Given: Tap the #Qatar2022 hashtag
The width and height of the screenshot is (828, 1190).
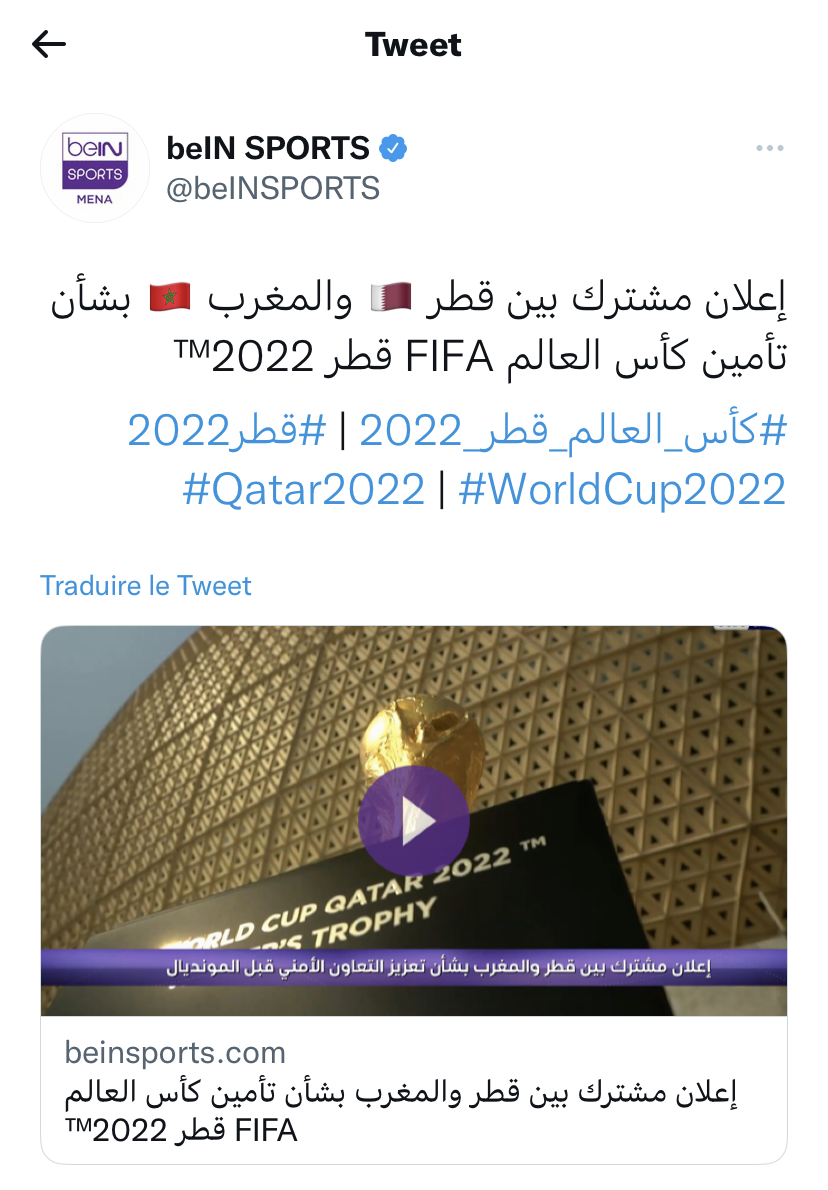Looking at the screenshot, I should click(x=304, y=490).
